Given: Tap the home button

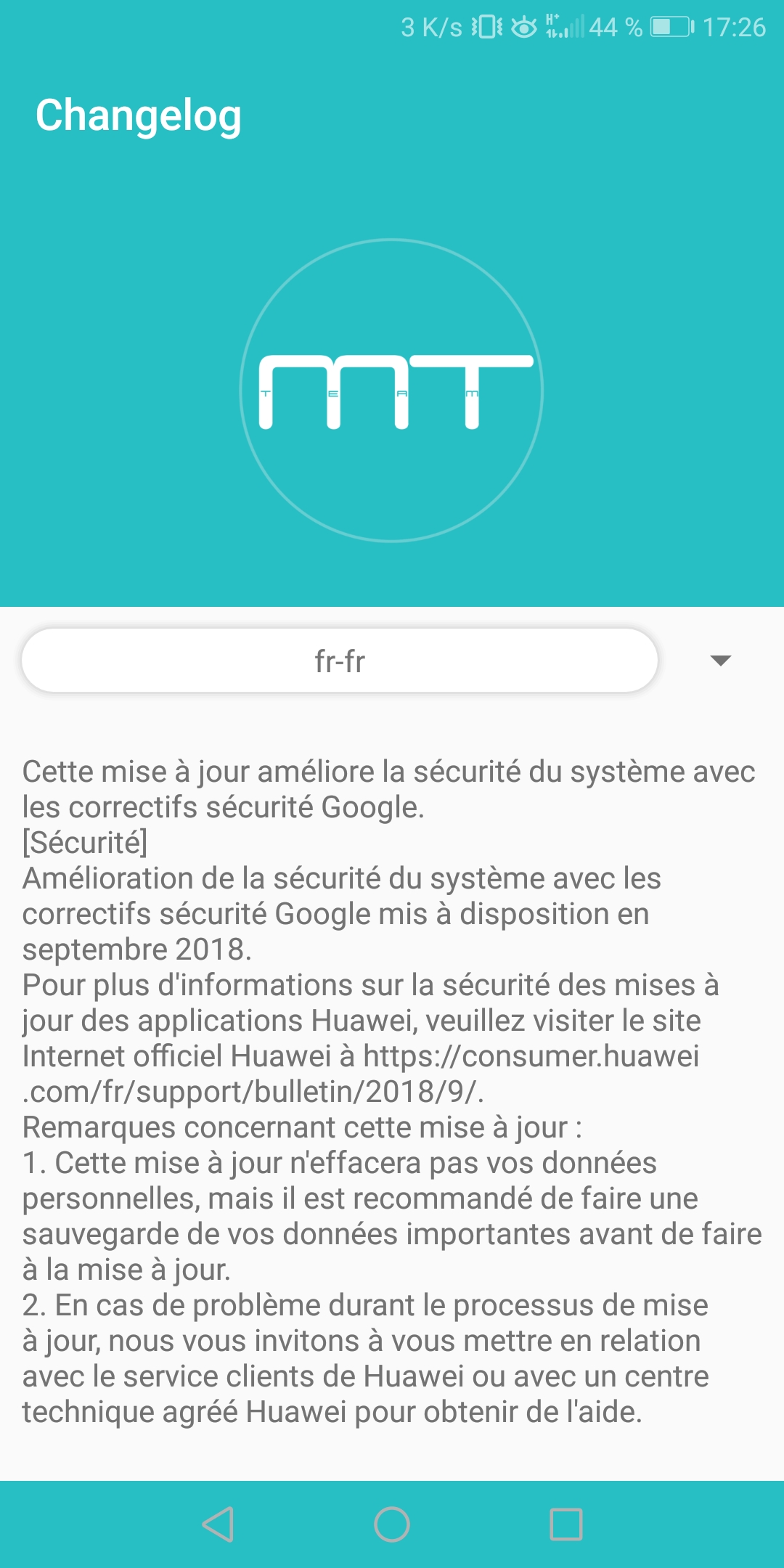Looking at the screenshot, I should (x=392, y=1524).
